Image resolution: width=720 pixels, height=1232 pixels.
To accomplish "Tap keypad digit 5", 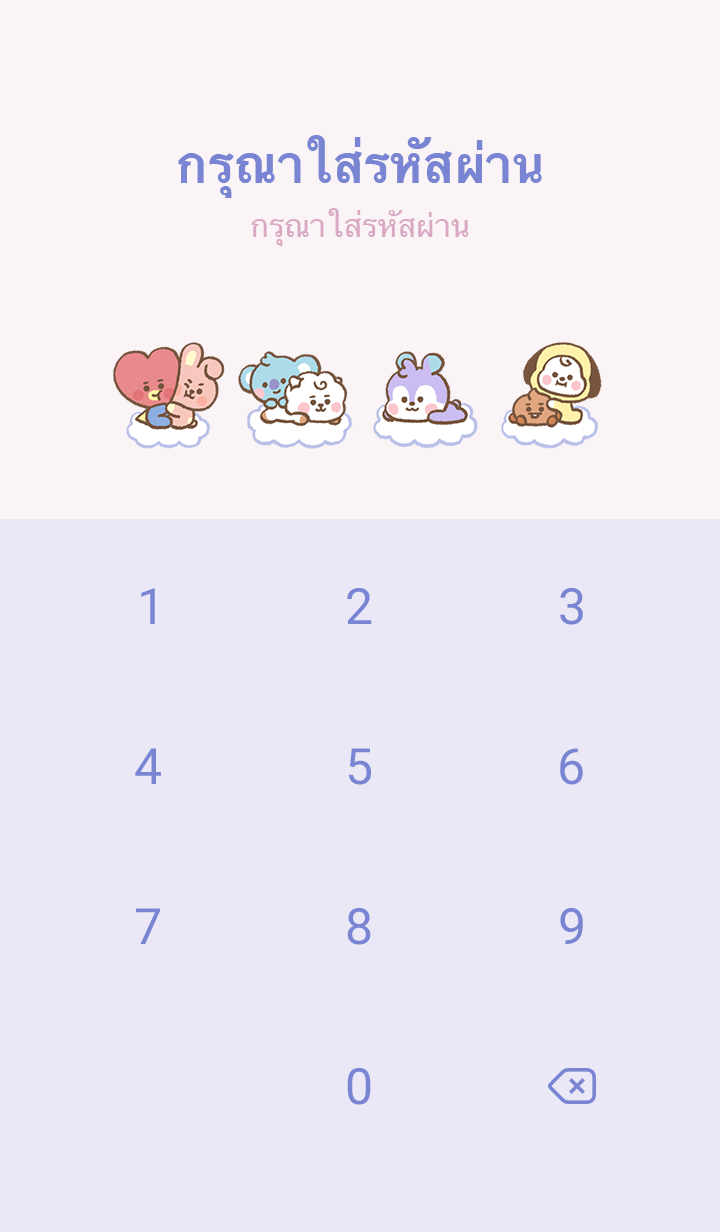I will coord(359,767).
